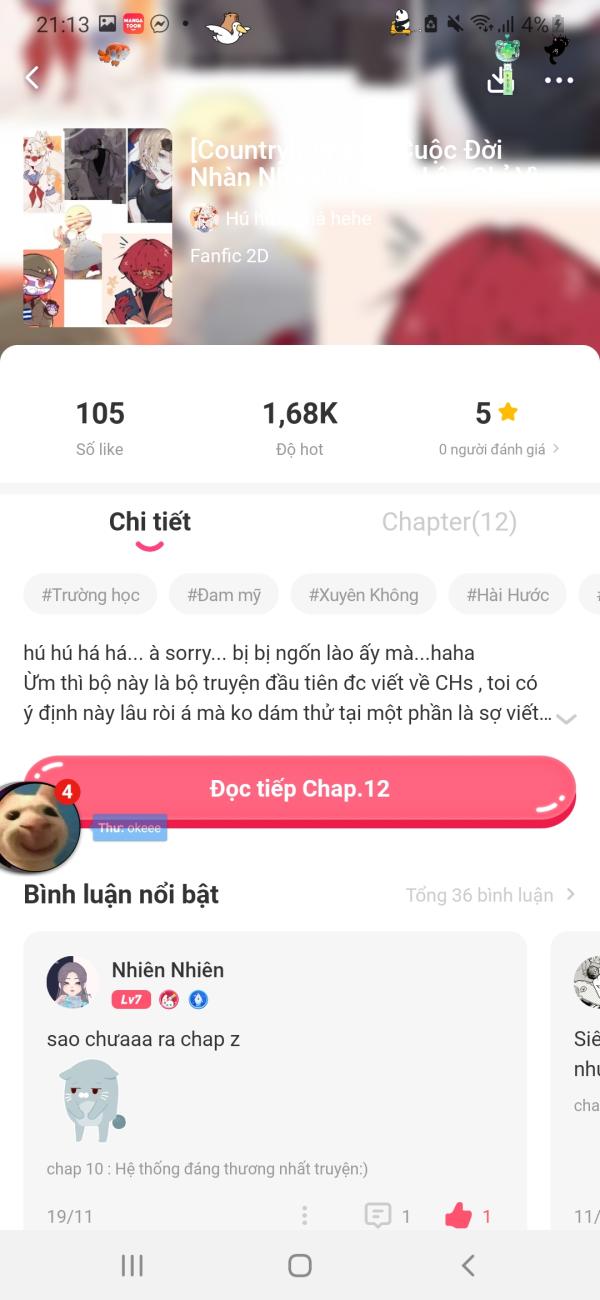This screenshot has width=600, height=1300.
Task: Tap the #Đam mỹ tag chip
Action: (224, 595)
